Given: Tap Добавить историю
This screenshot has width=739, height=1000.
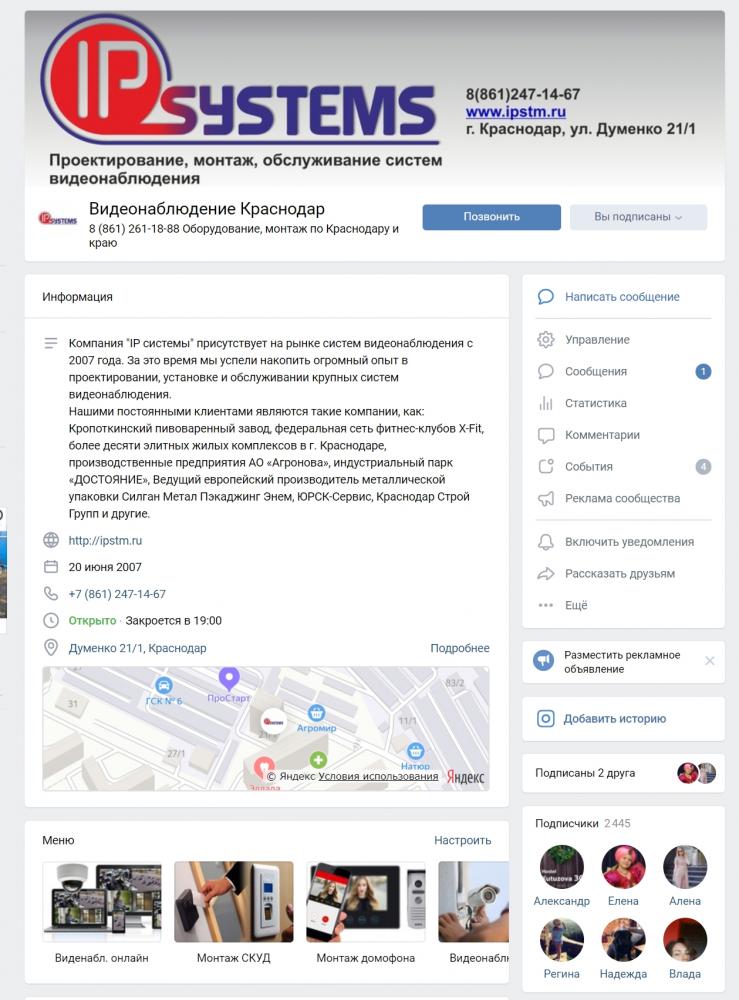Looking at the screenshot, I should (x=613, y=719).
